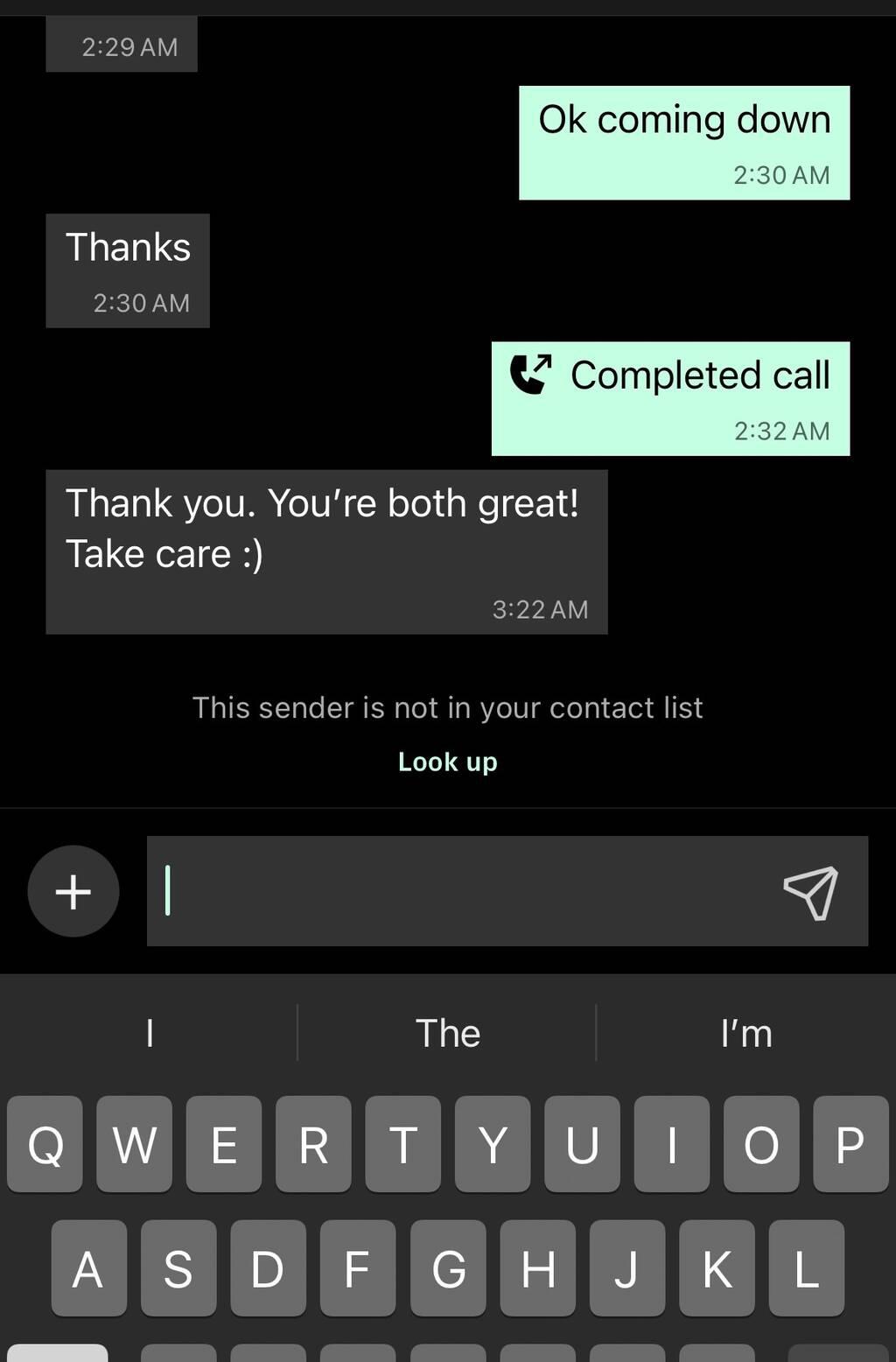Tap the Look up link
The height and width of the screenshot is (1362, 896).
coord(447,762)
